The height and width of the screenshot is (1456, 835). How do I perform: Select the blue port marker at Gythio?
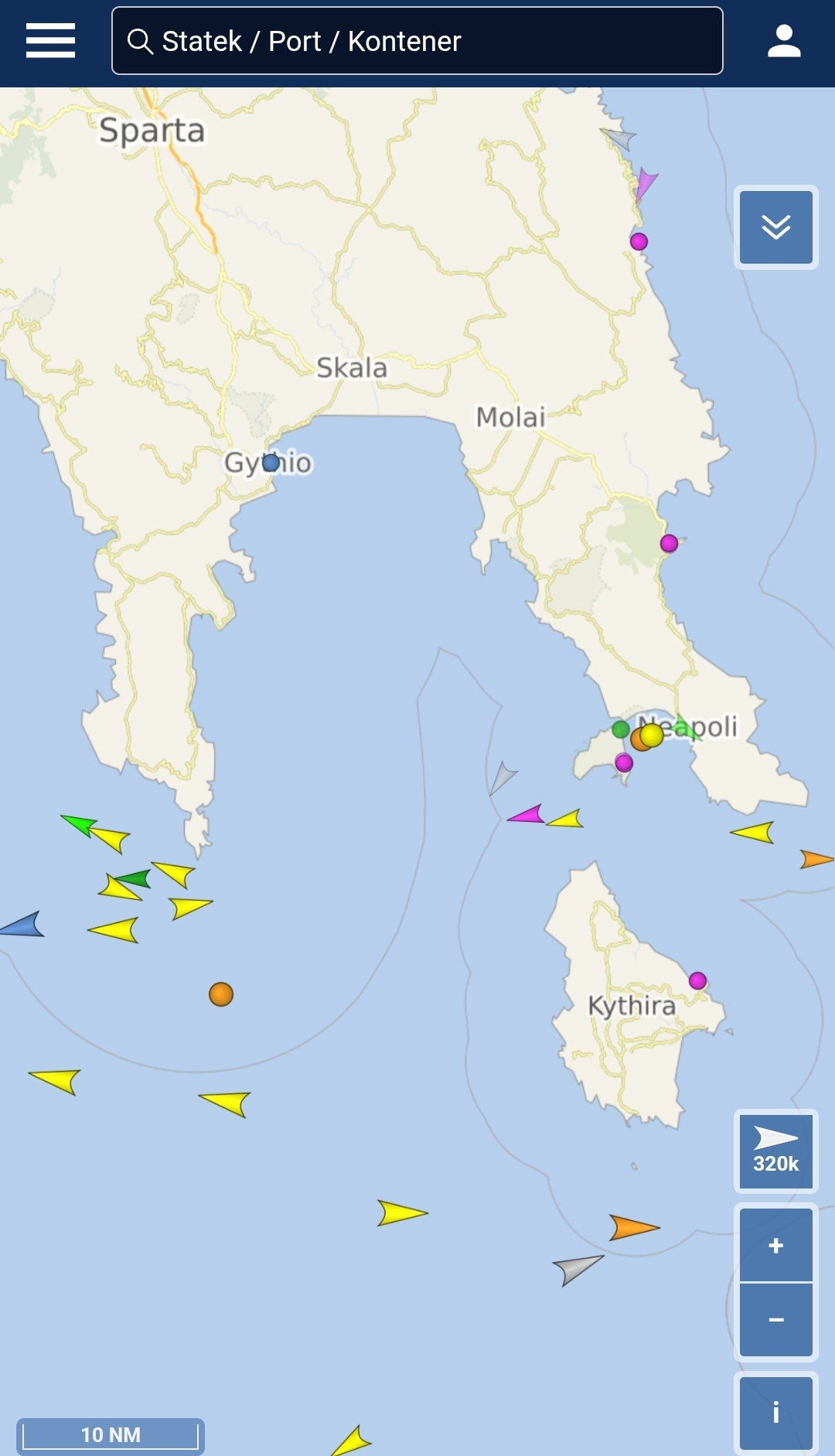[271, 462]
